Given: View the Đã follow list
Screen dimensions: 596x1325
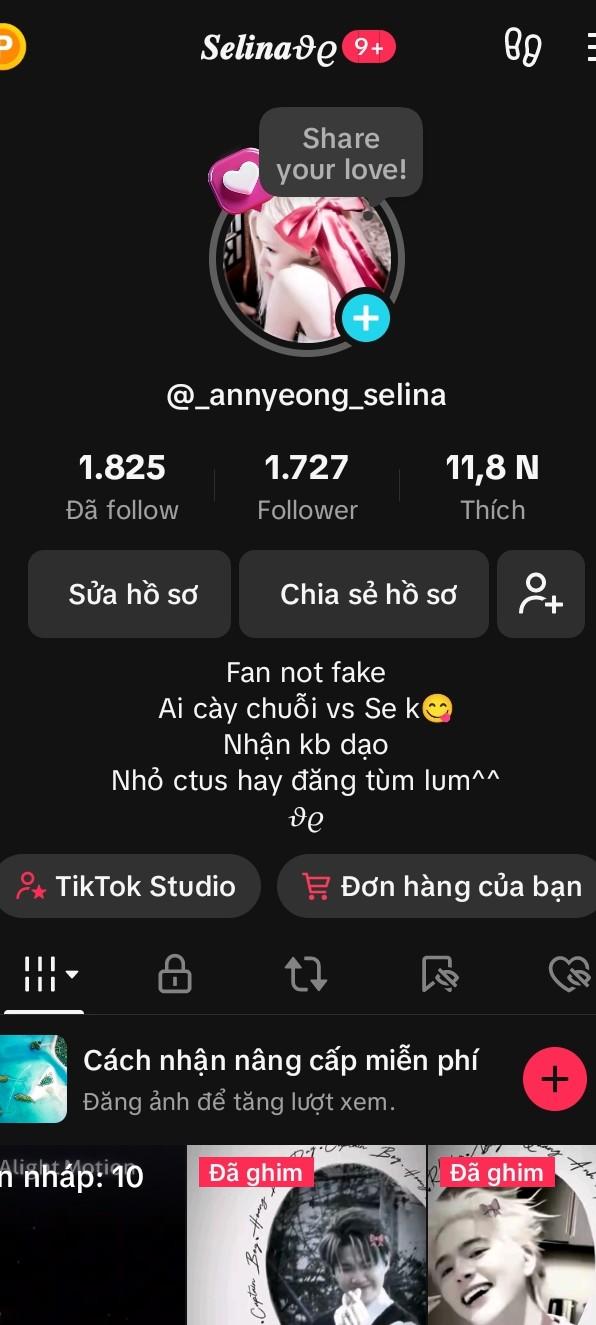Looking at the screenshot, I should point(122,487).
